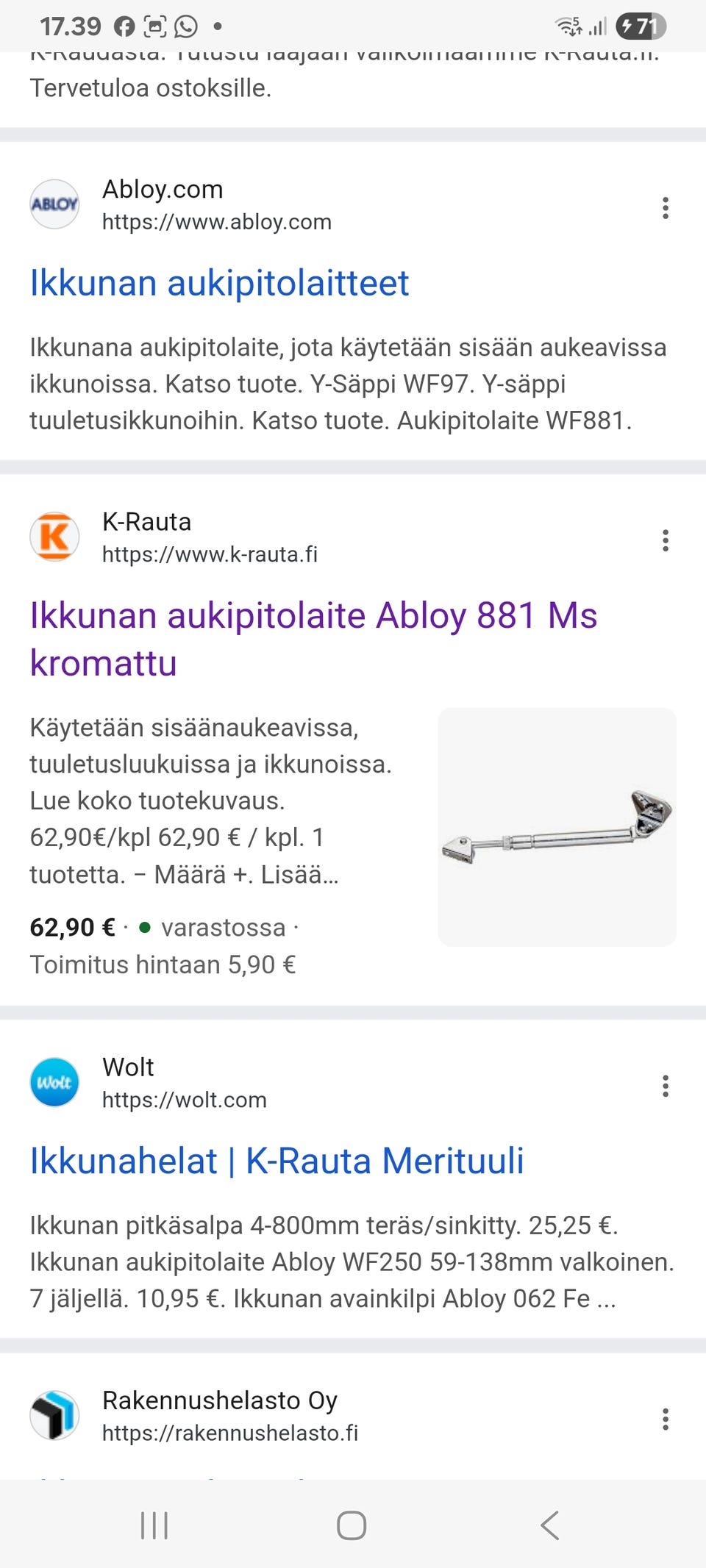Viewport: 706px width, 1568px height.
Task: Open options menu for Wolt result
Action: (666, 1085)
